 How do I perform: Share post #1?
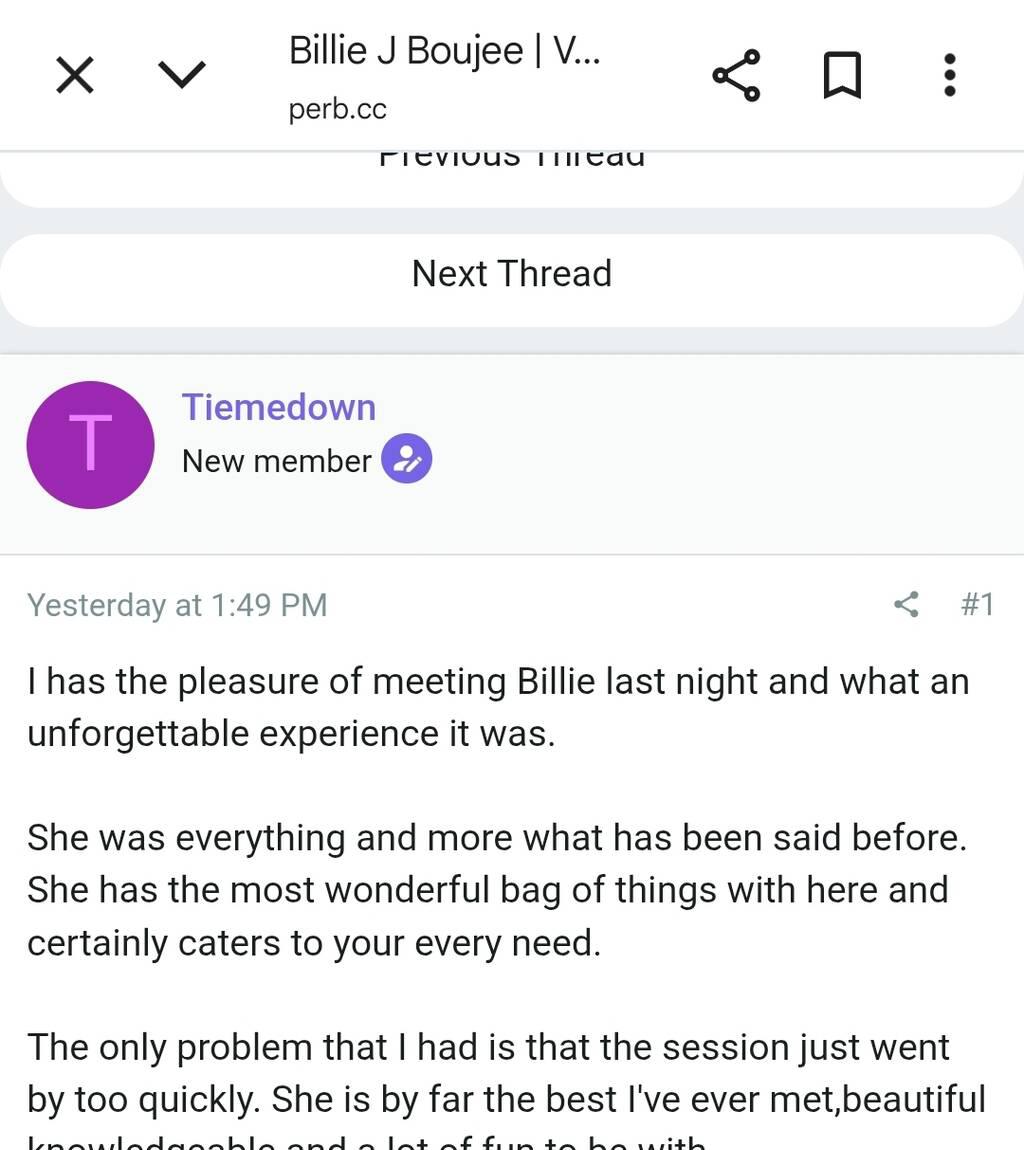click(906, 604)
